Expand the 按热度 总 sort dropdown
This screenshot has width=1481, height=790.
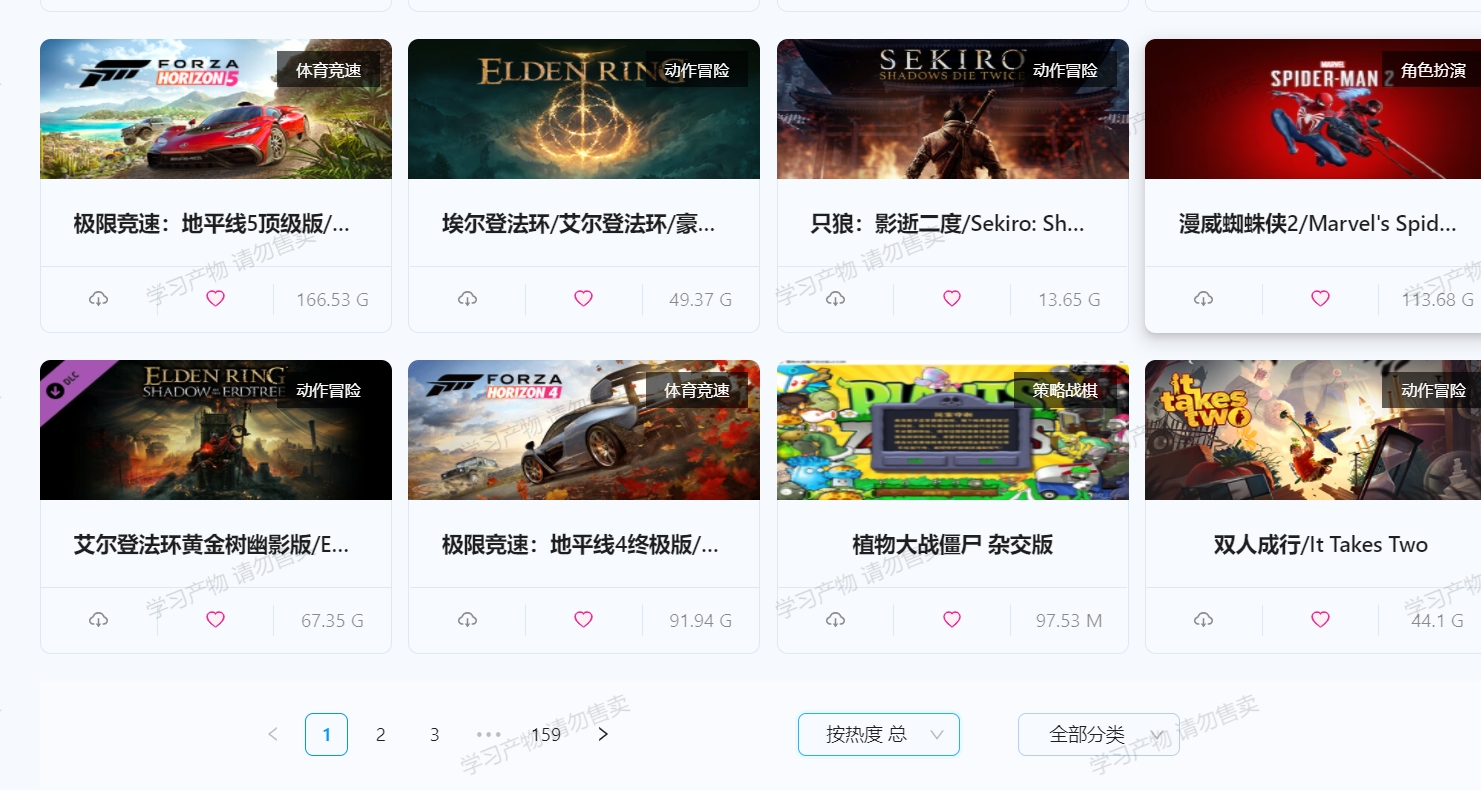(x=878, y=734)
